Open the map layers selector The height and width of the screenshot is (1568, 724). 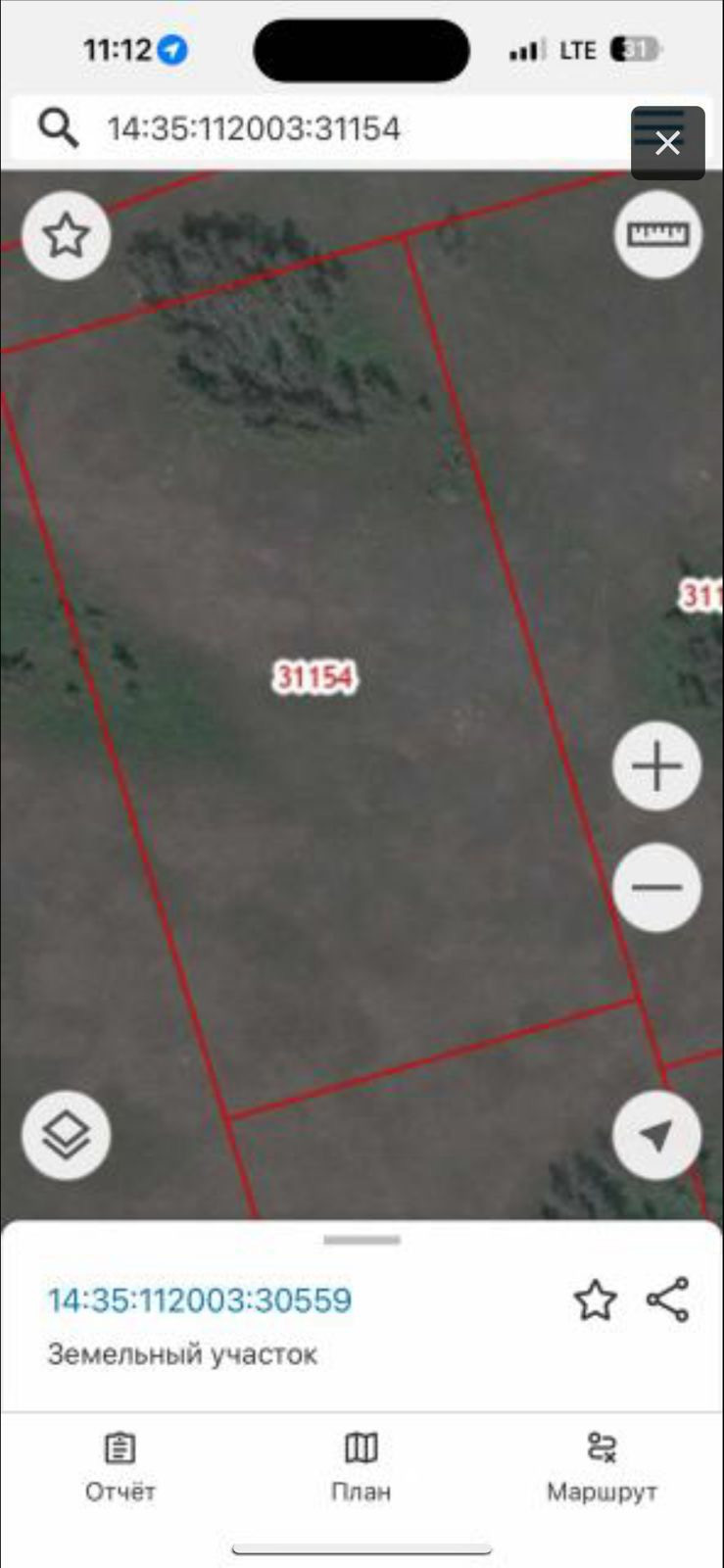coord(66,1135)
